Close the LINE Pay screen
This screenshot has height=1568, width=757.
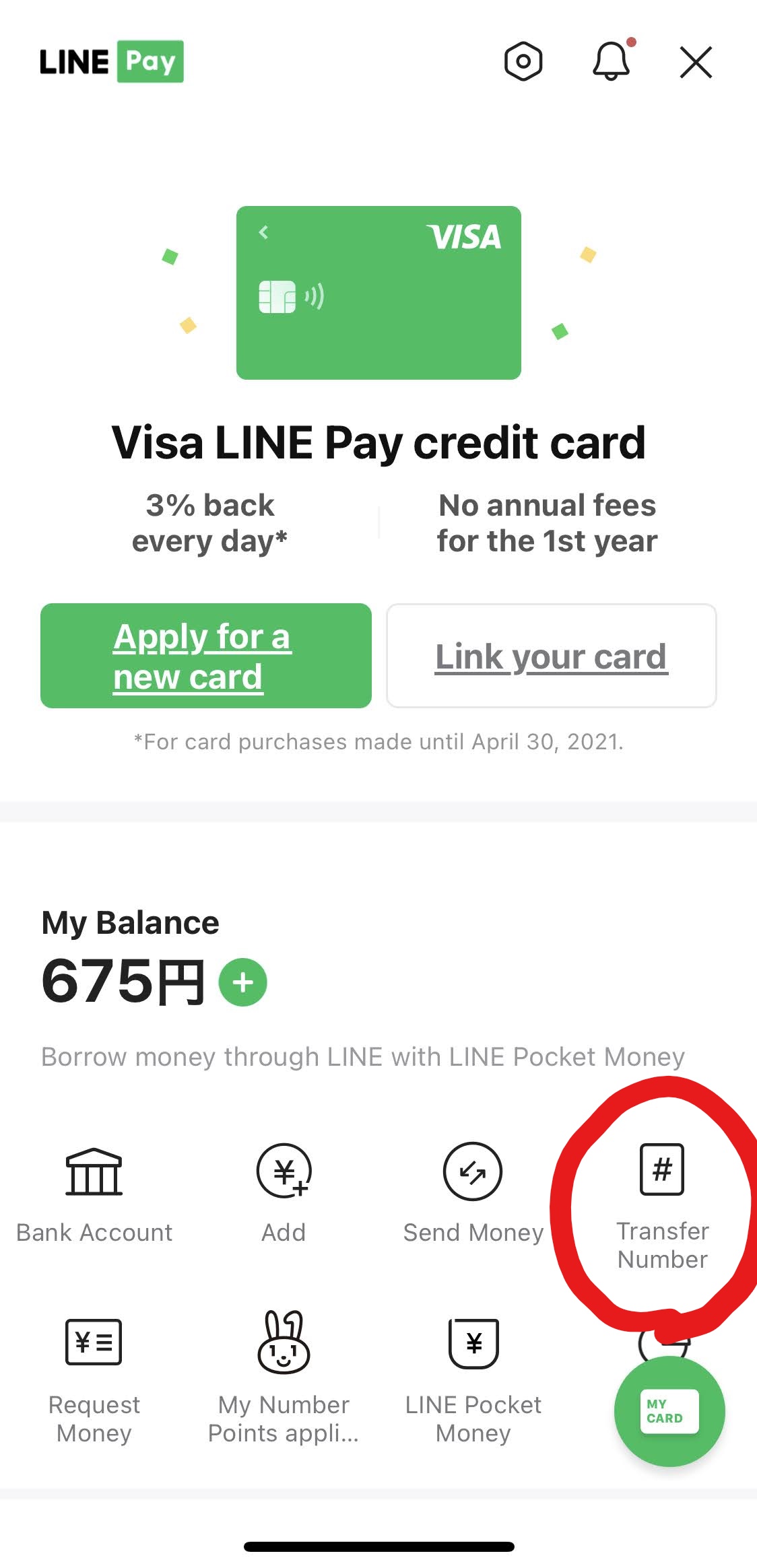(696, 63)
